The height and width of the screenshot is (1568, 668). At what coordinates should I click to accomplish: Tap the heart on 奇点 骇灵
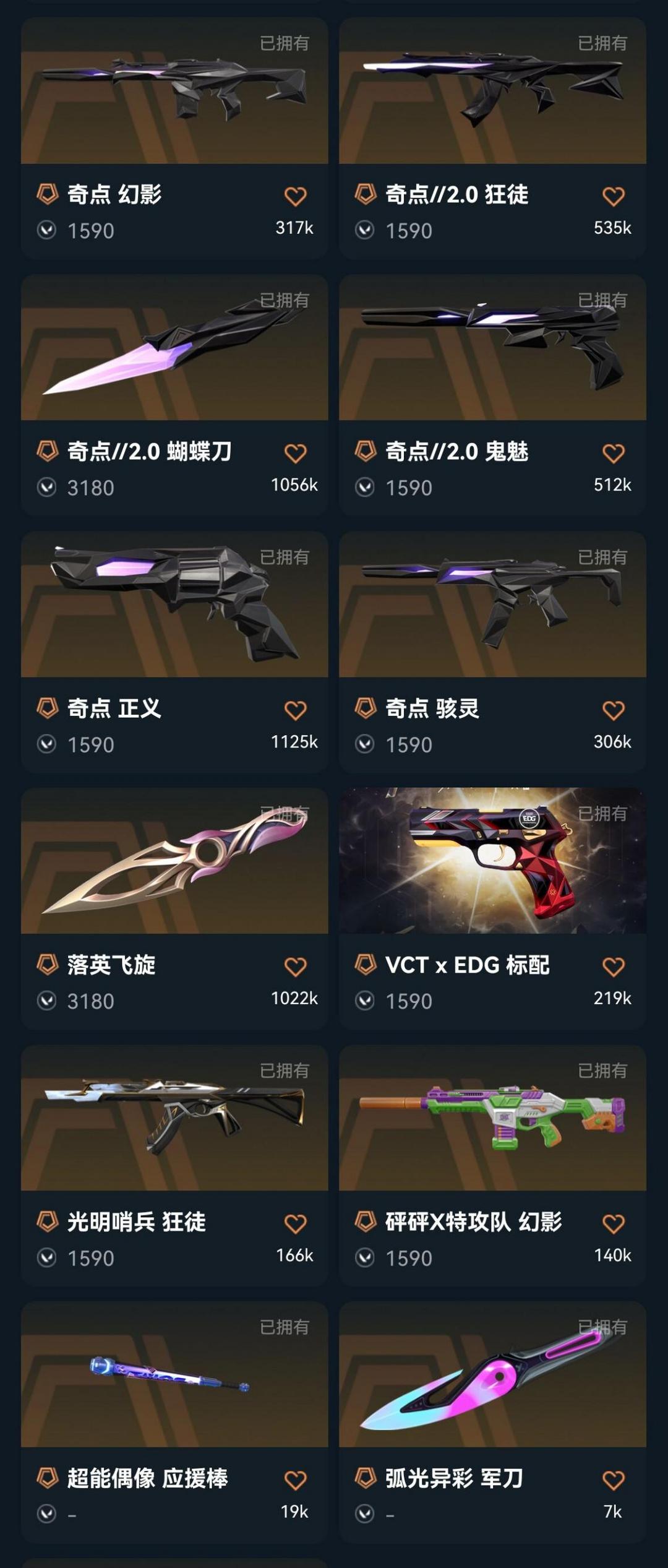pos(613,710)
